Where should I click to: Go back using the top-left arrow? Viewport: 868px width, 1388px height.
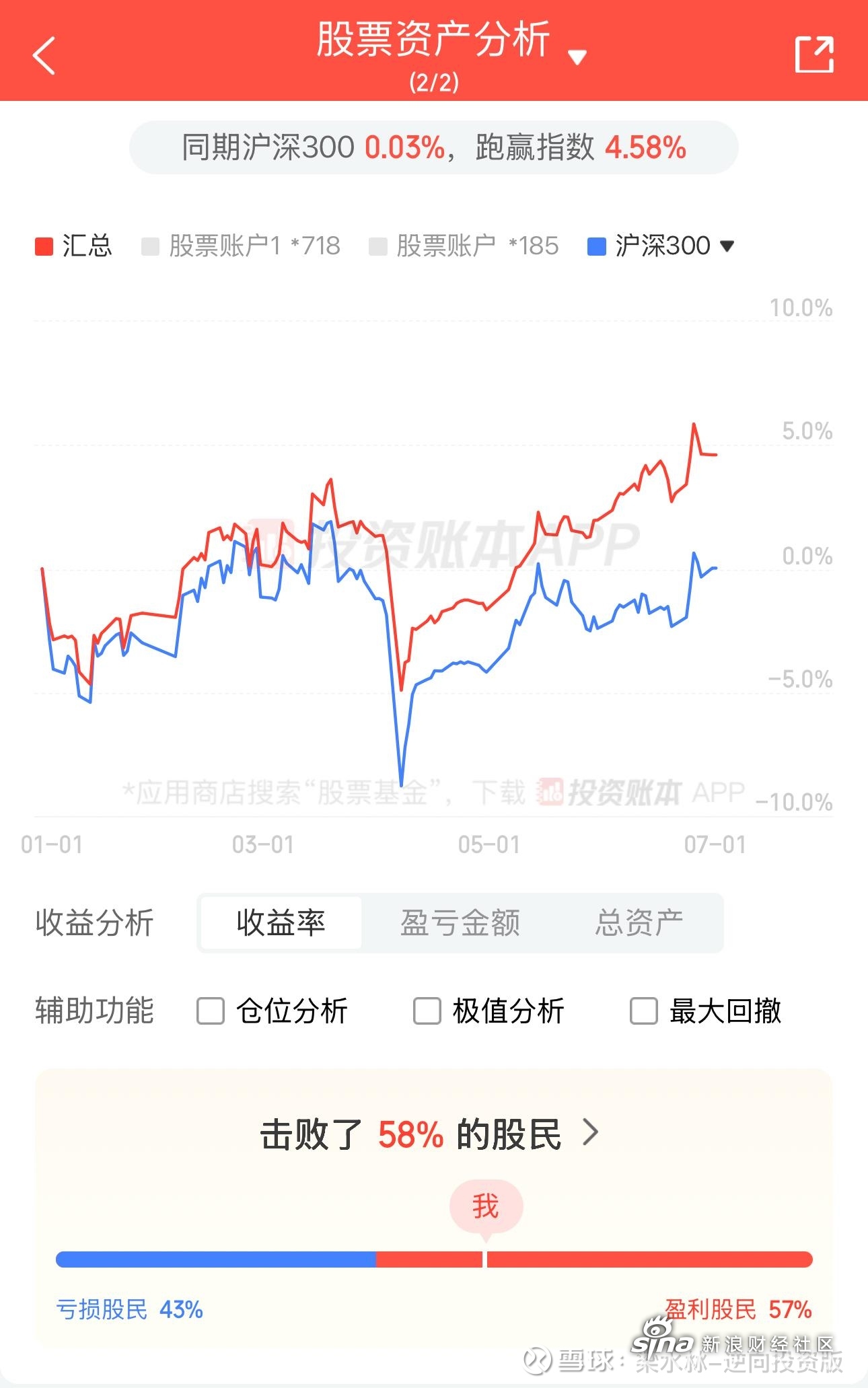coord(44,55)
